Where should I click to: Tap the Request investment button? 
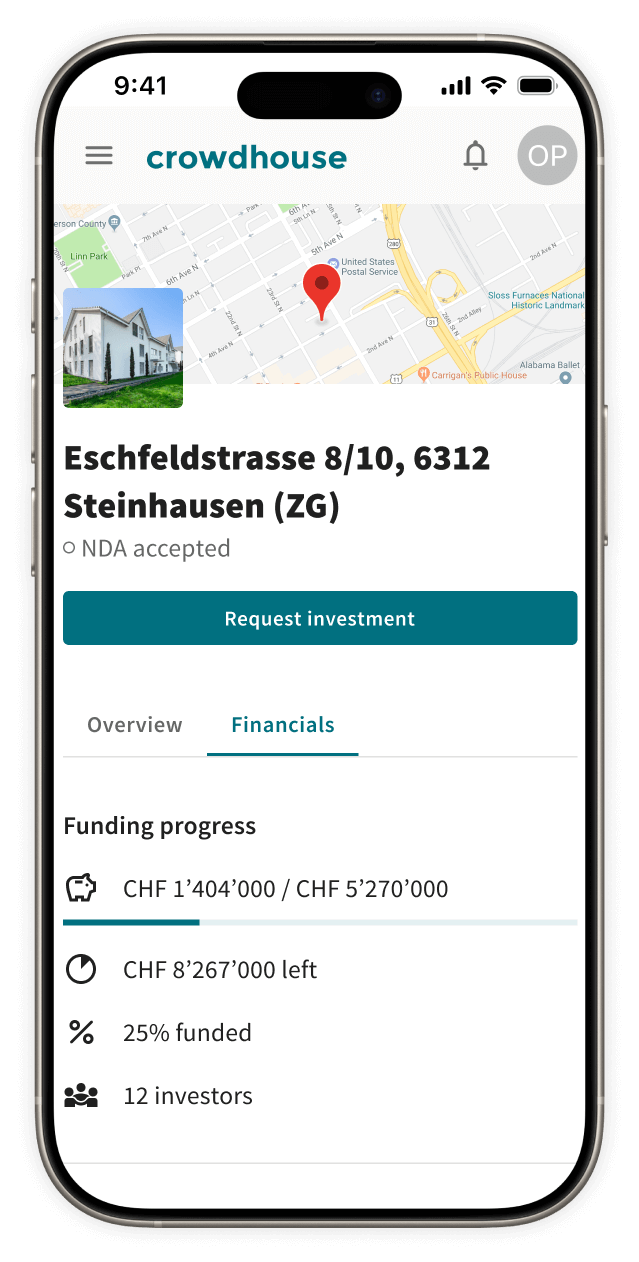pyautogui.click(x=320, y=619)
